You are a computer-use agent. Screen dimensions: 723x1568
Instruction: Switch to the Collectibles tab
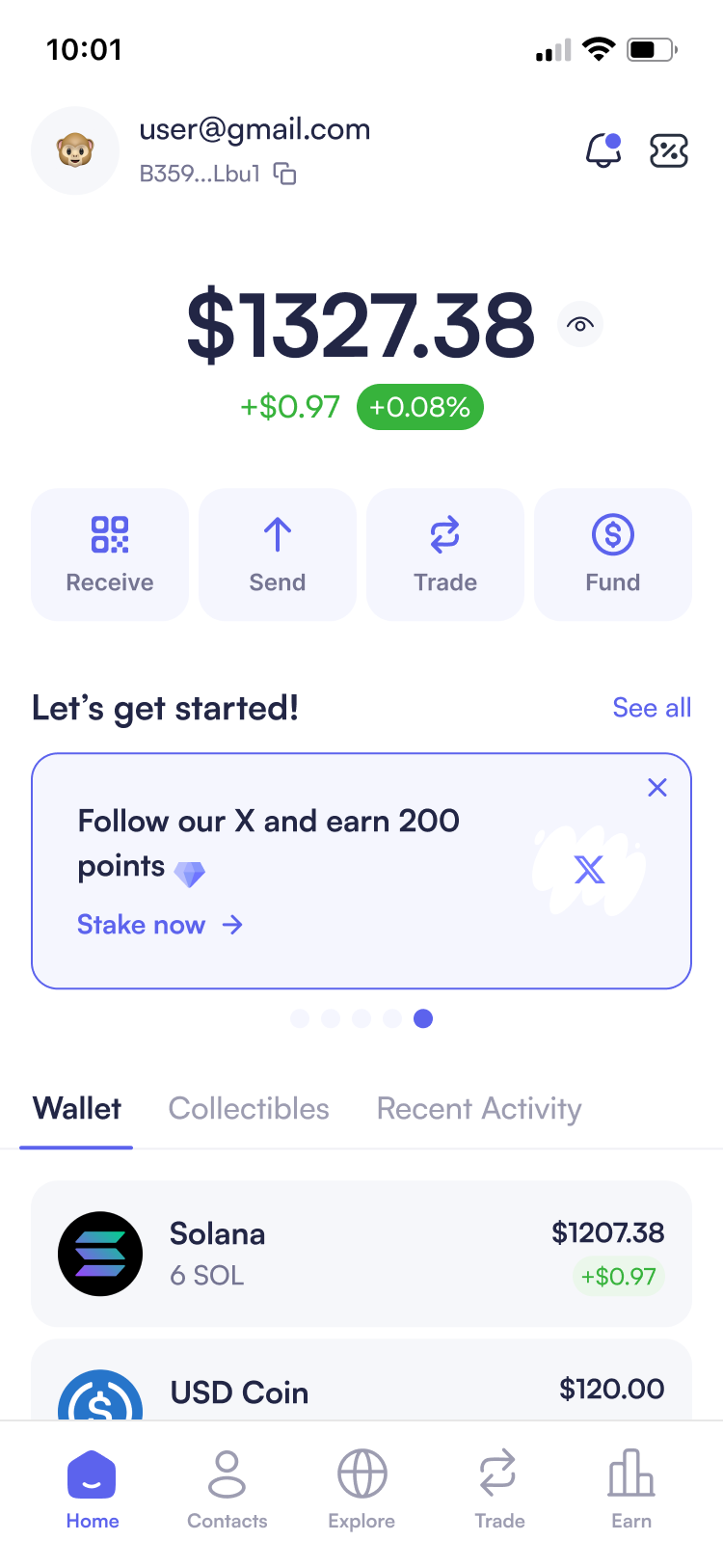click(x=249, y=1109)
